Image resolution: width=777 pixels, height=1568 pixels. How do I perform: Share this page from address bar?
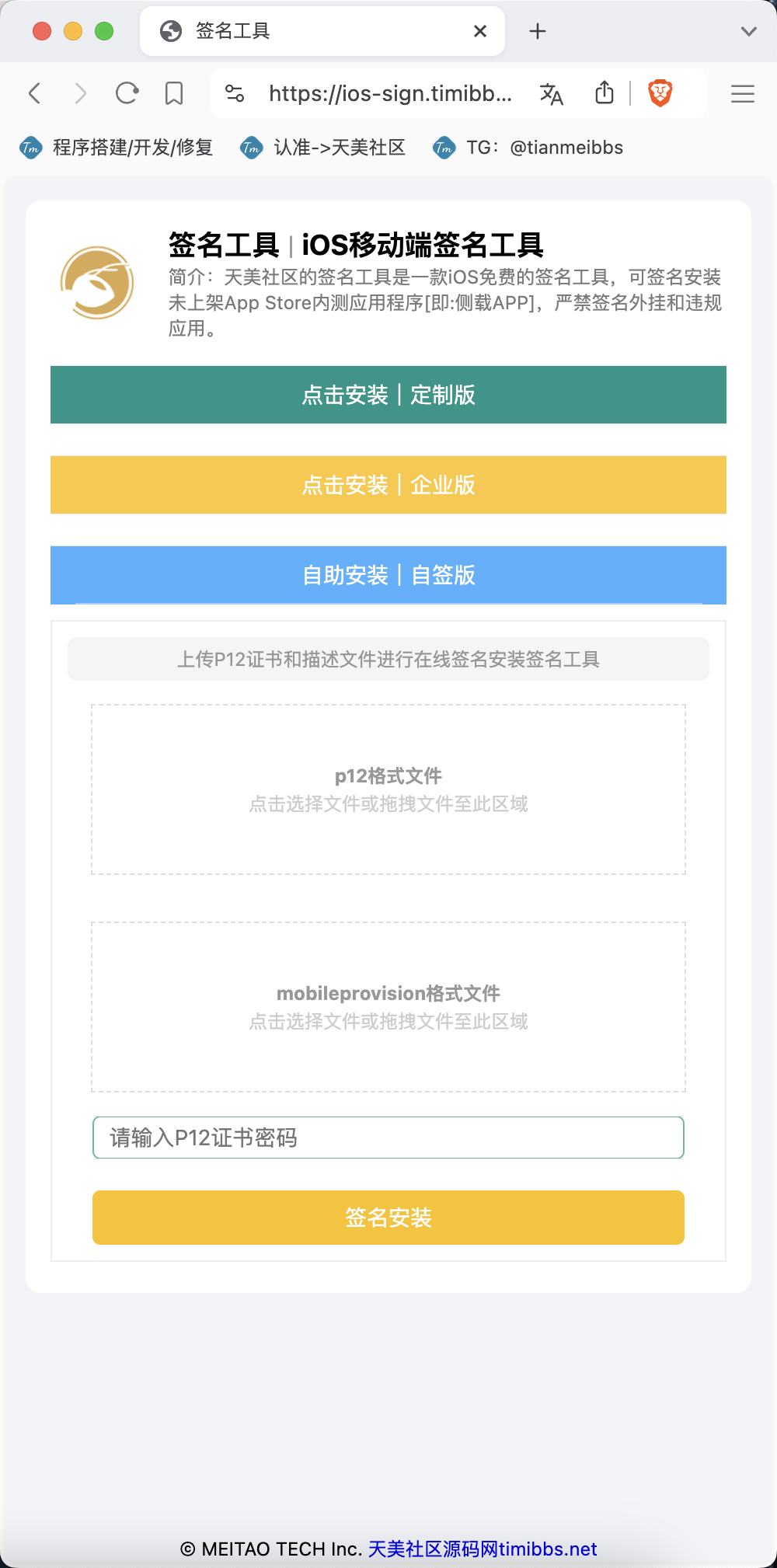coord(605,92)
